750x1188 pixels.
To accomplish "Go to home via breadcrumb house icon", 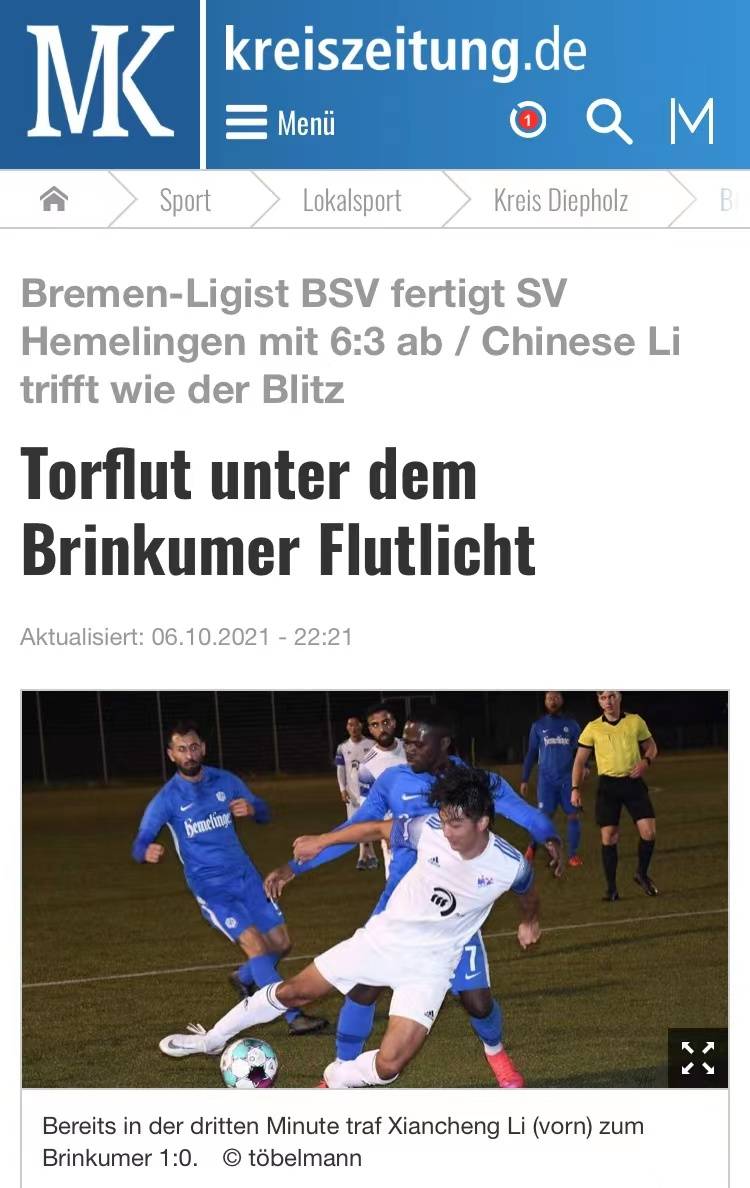I will click(53, 200).
